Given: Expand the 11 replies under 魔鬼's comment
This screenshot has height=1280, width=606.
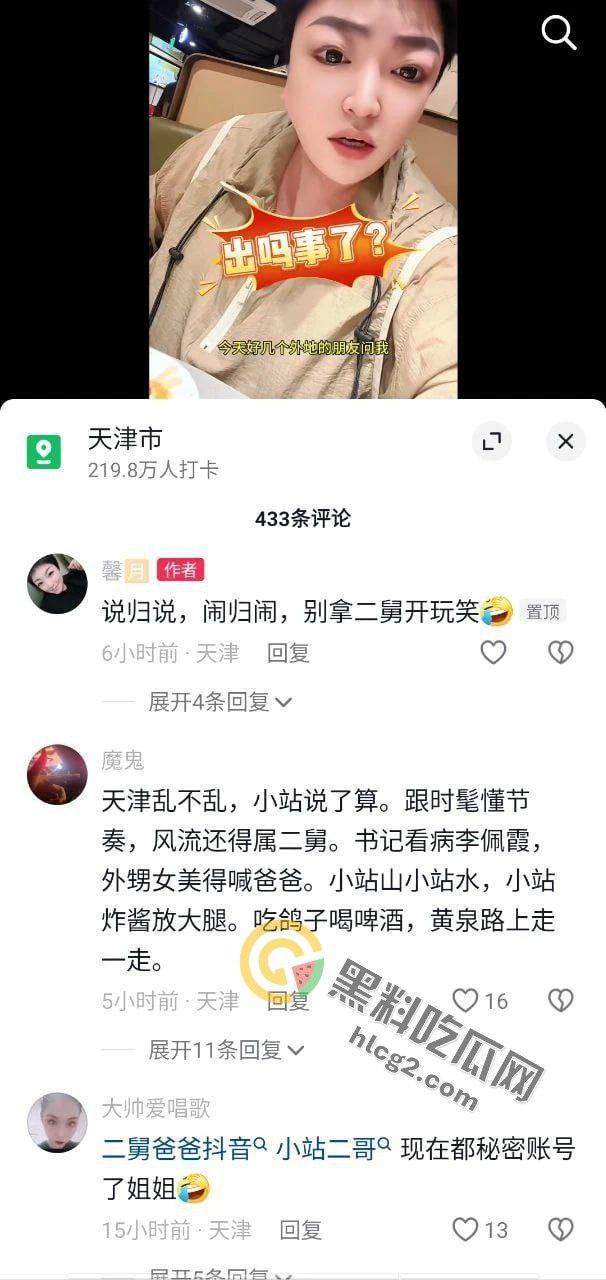Looking at the screenshot, I should pyautogui.click(x=226, y=1050).
